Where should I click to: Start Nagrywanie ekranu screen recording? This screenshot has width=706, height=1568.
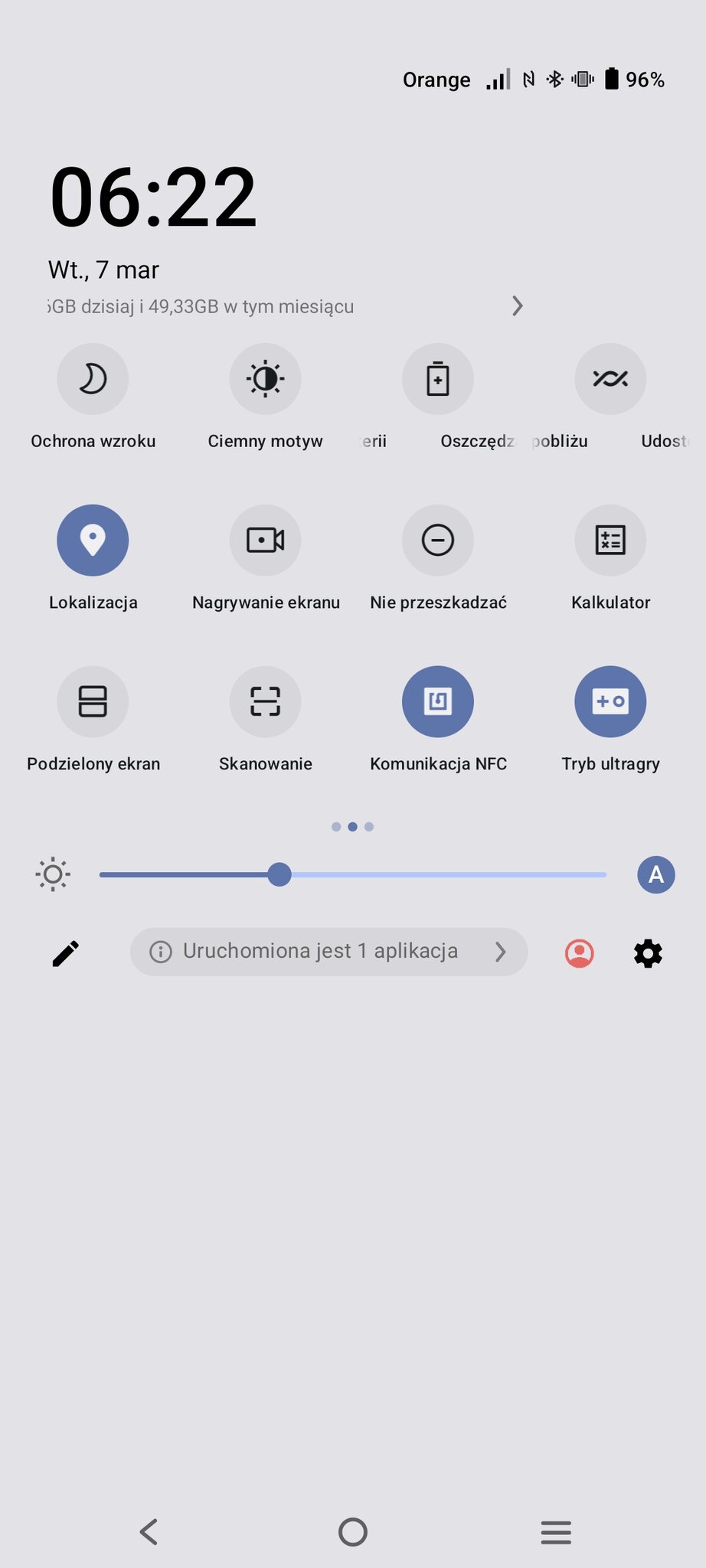(x=265, y=540)
